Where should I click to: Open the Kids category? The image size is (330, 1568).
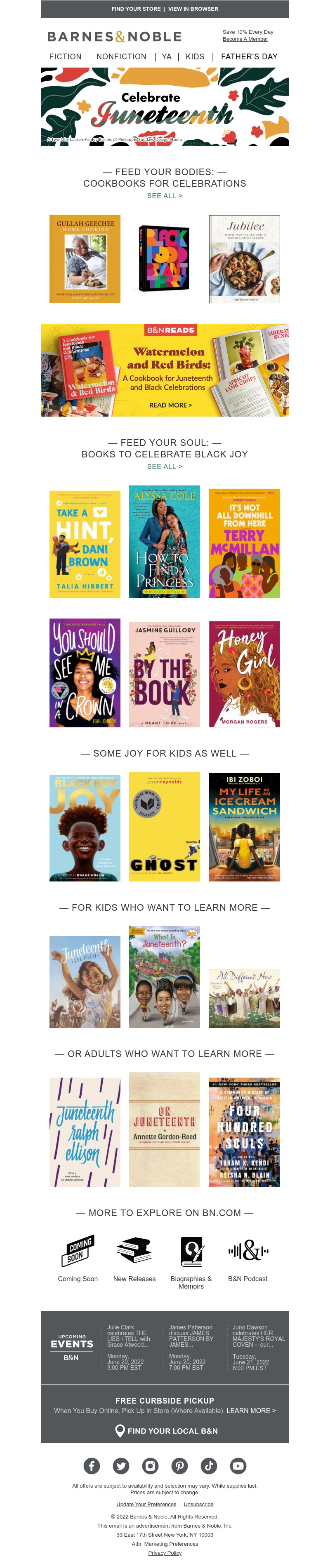(x=195, y=56)
